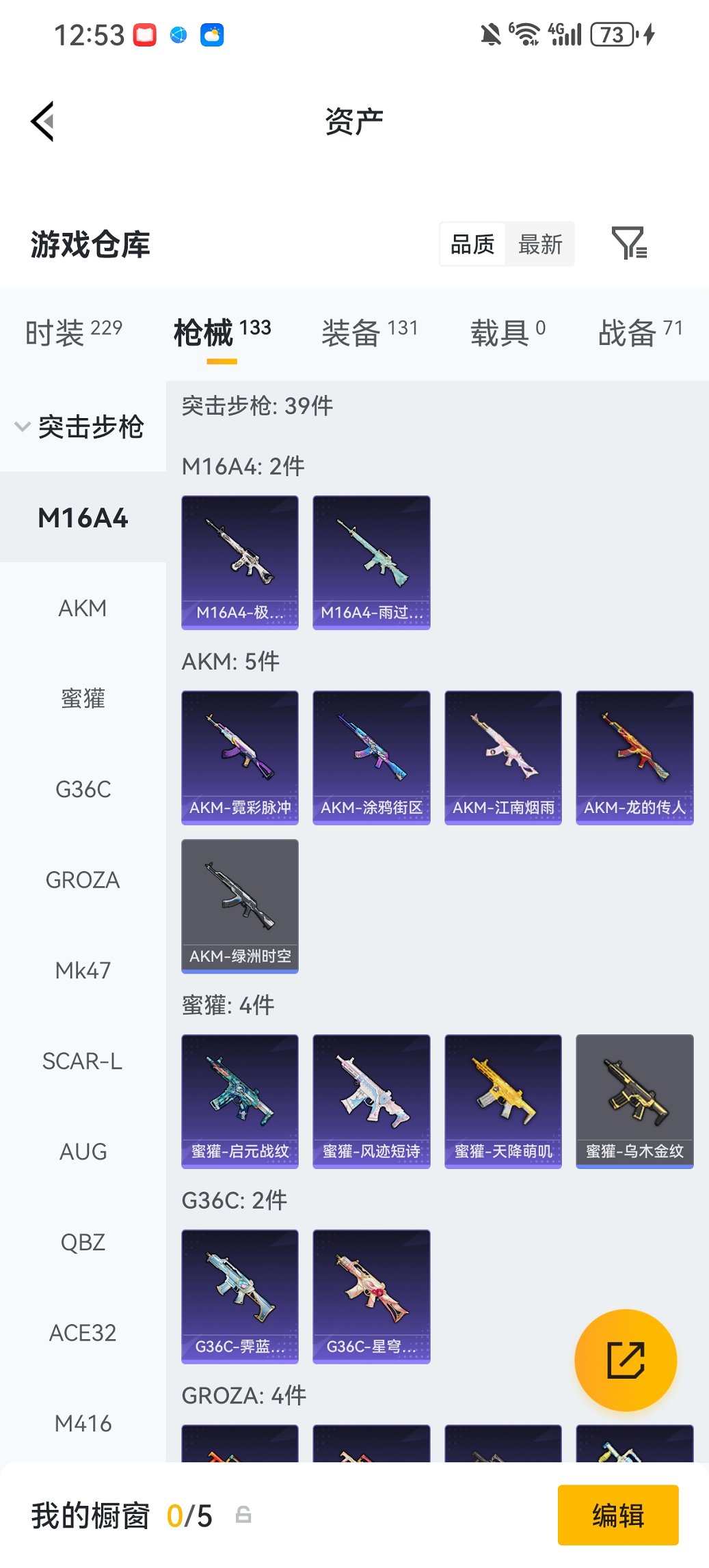Switch to the 战备 tab
Viewport: 709px width, 1568px height.
point(640,333)
